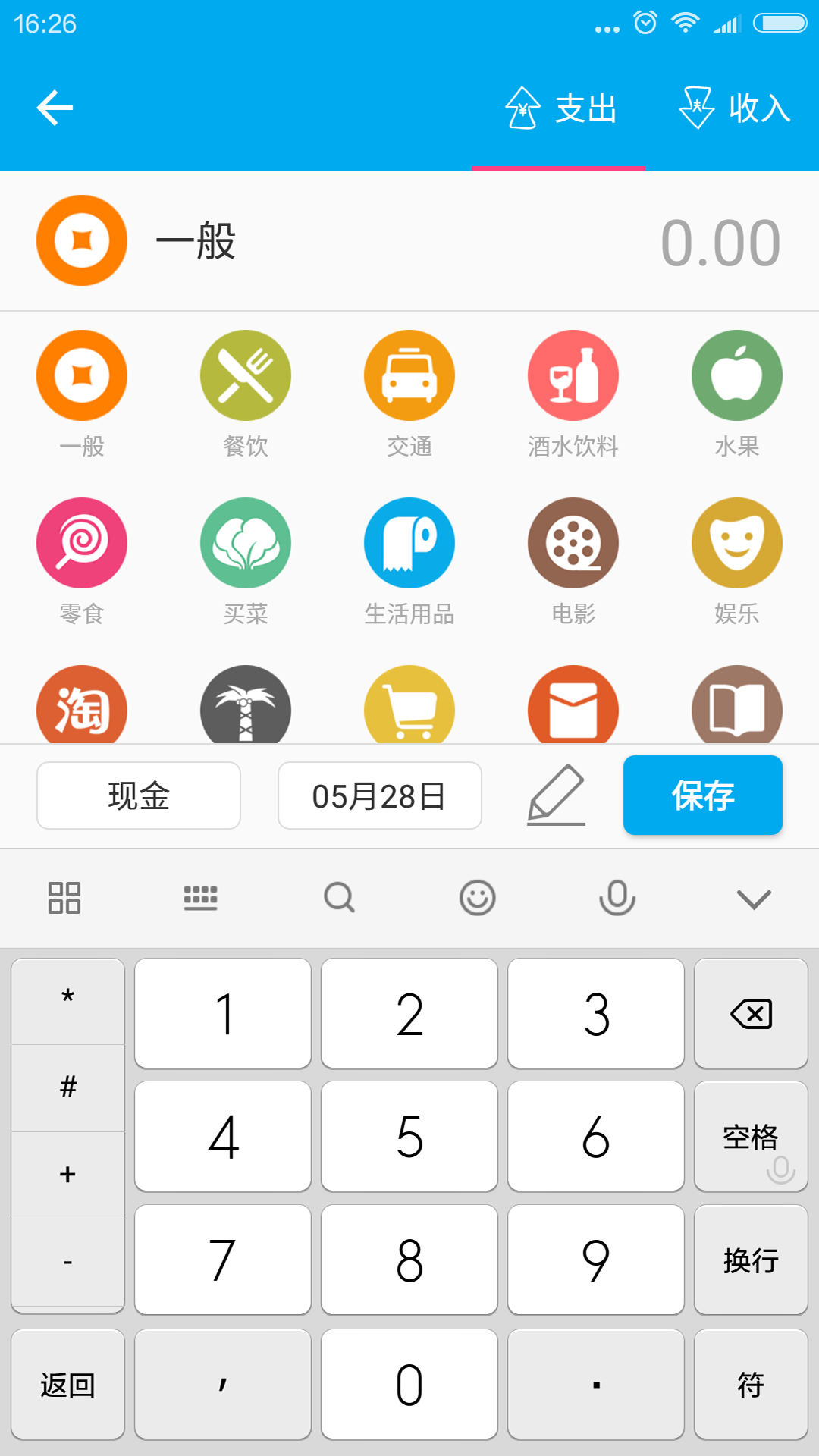Viewport: 819px width, 1456px height.
Task: Select the 交通 transportation category icon
Action: tap(409, 375)
